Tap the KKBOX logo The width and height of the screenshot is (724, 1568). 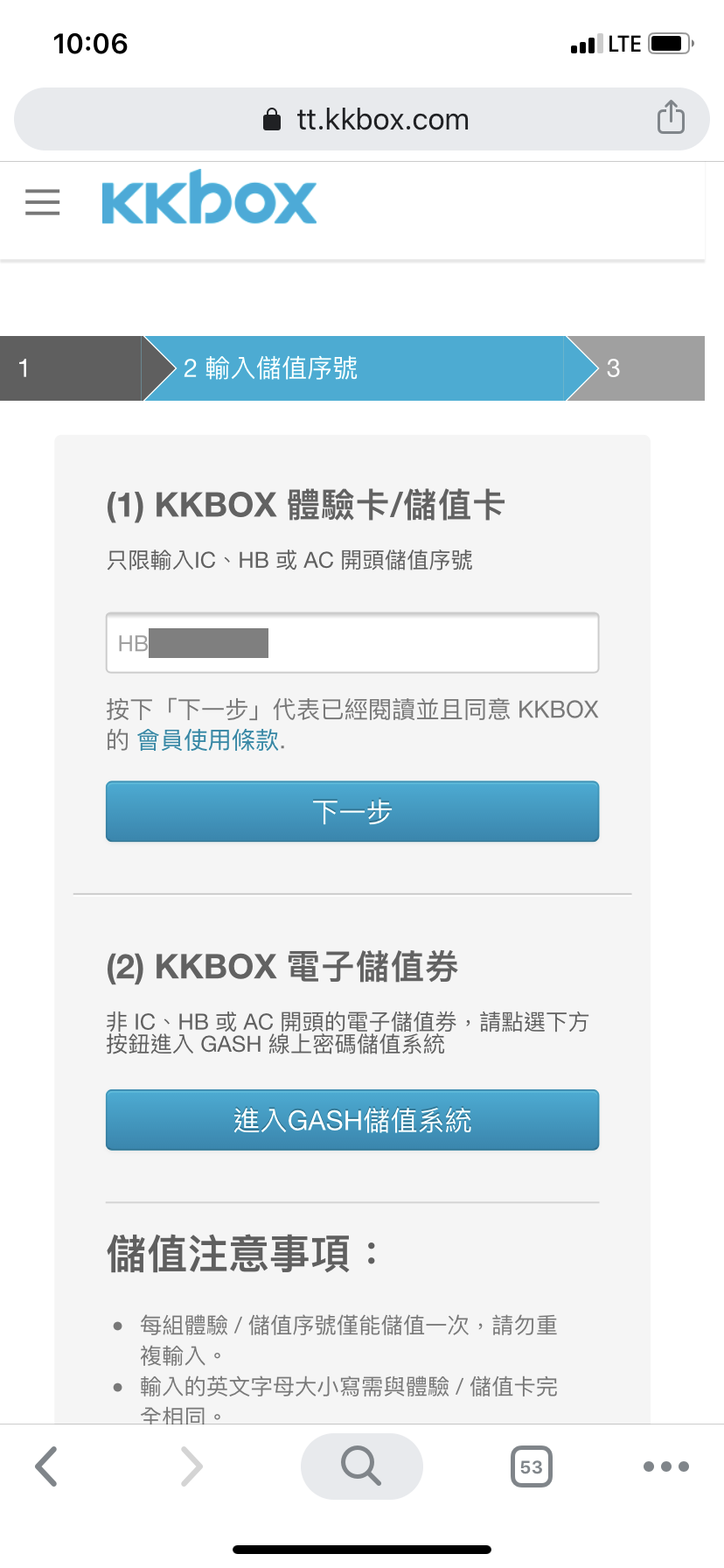coord(209,199)
